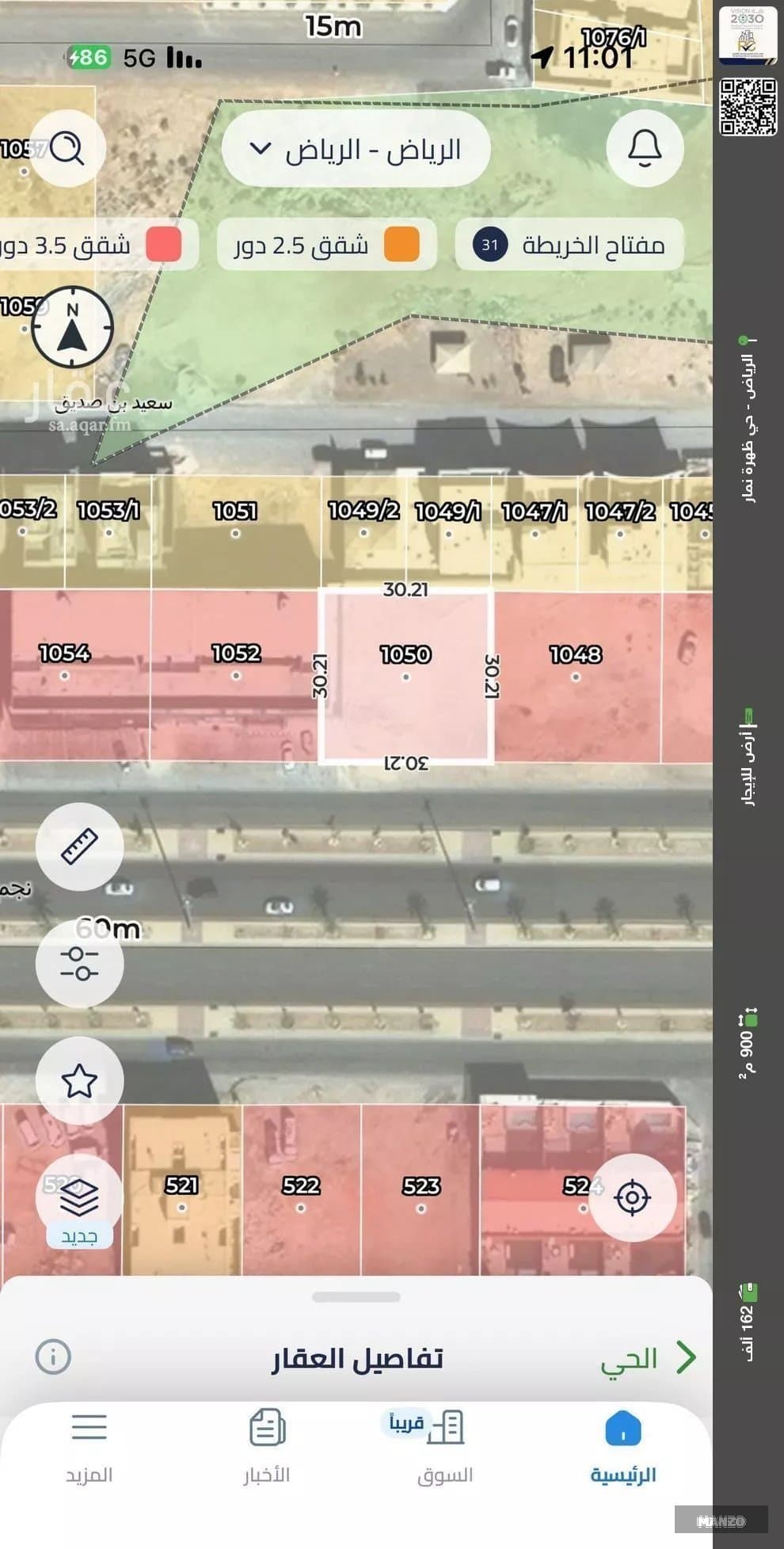
Task: Open the map filter sliders
Action: coord(79,963)
